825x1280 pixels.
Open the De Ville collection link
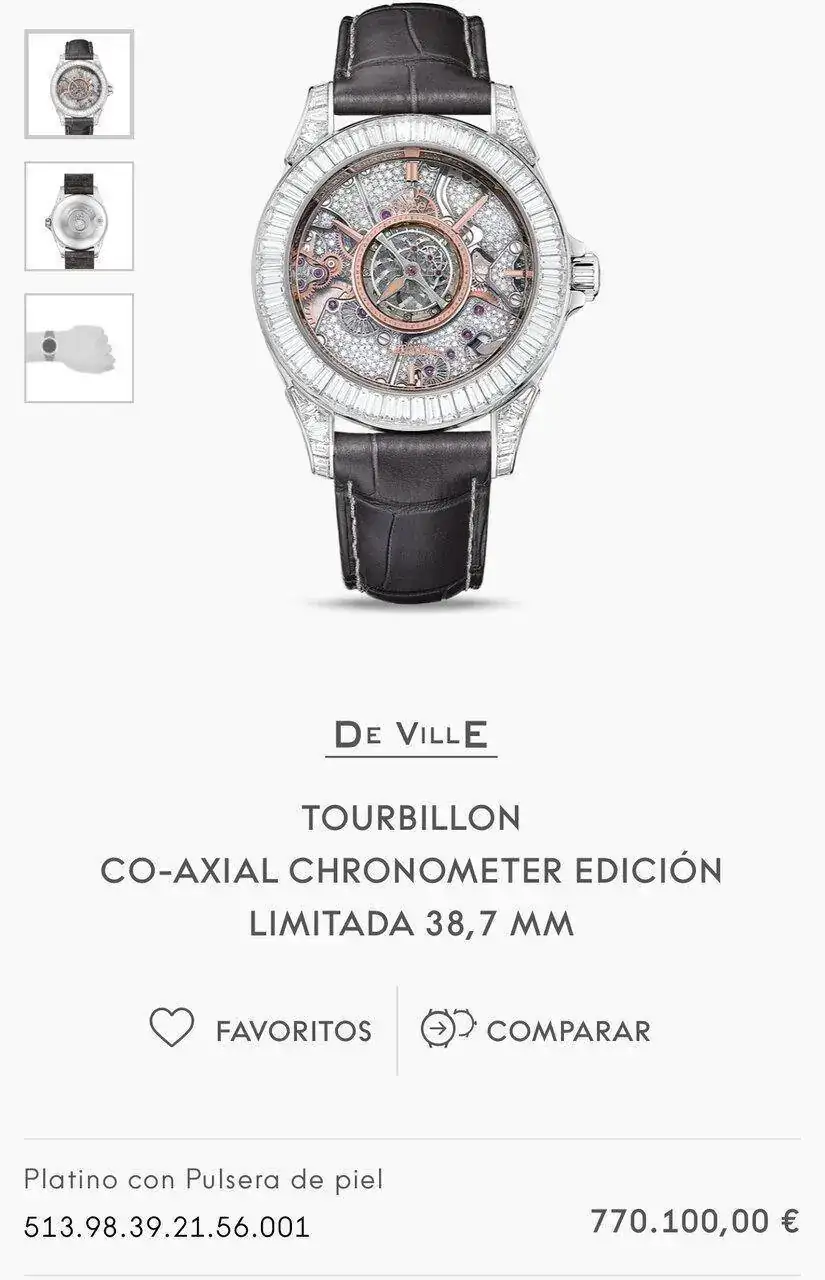point(411,735)
